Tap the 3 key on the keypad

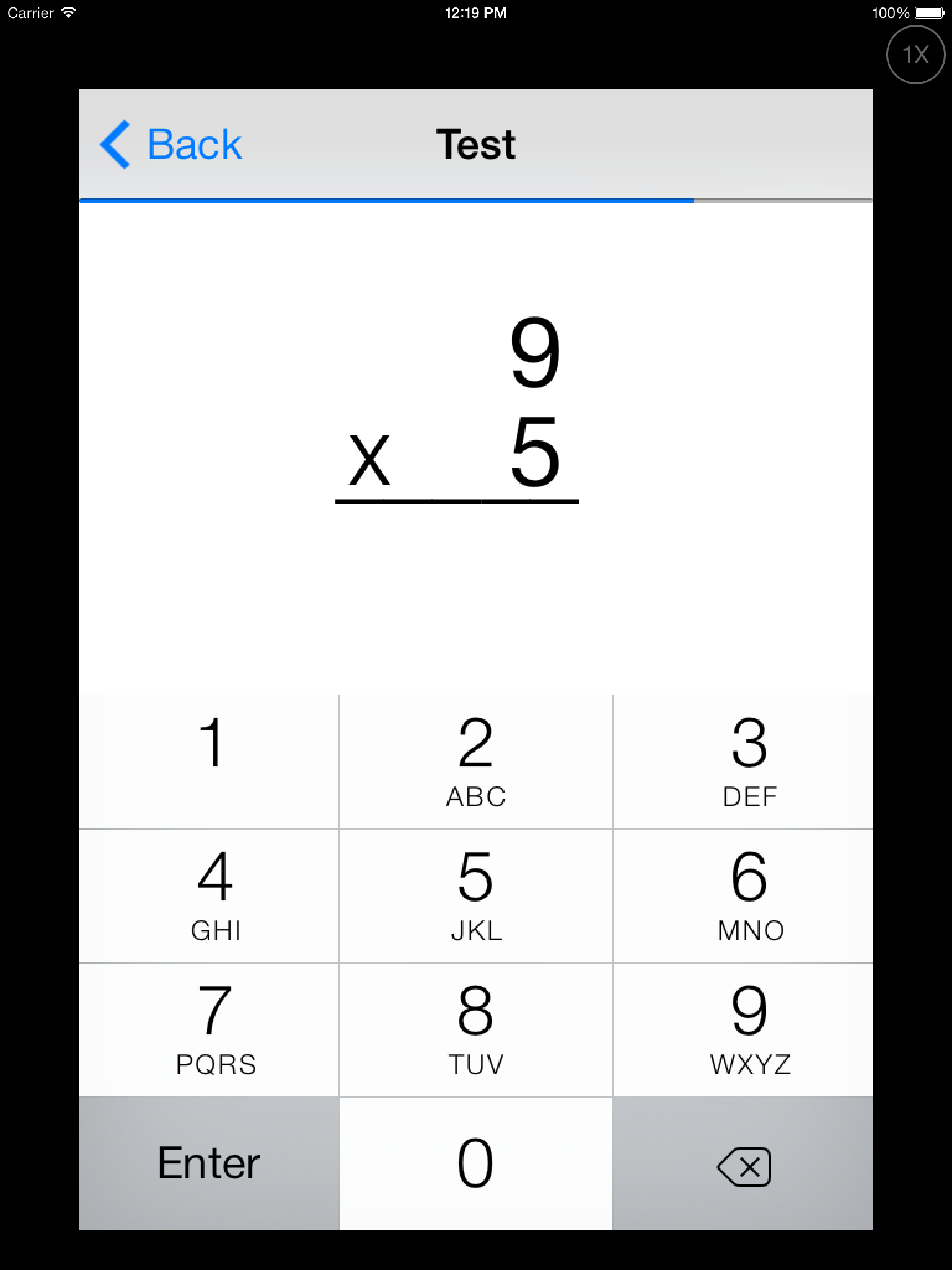pyautogui.click(x=743, y=762)
